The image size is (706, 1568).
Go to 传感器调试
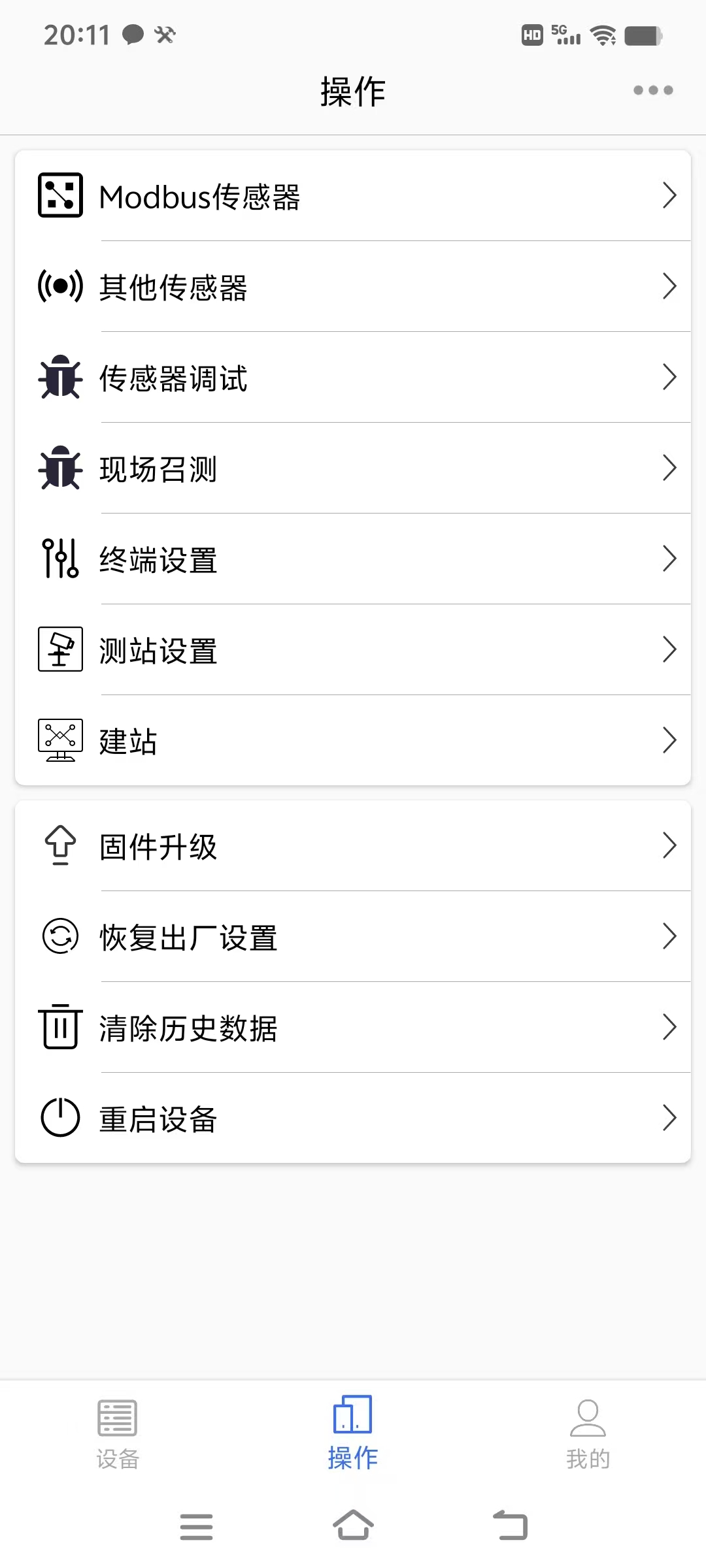[x=353, y=378]
